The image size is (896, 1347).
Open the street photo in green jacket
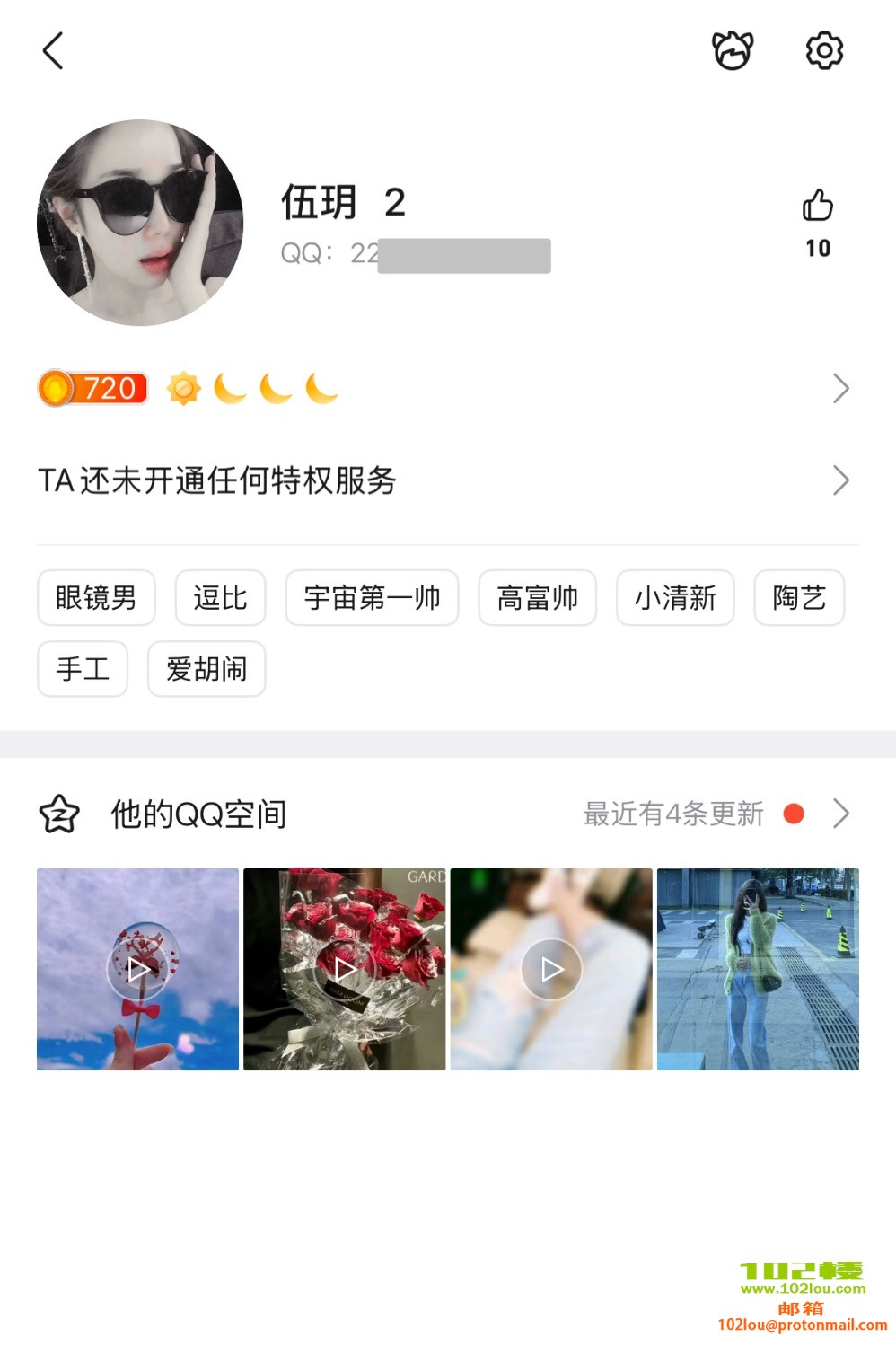coord(758,970)
